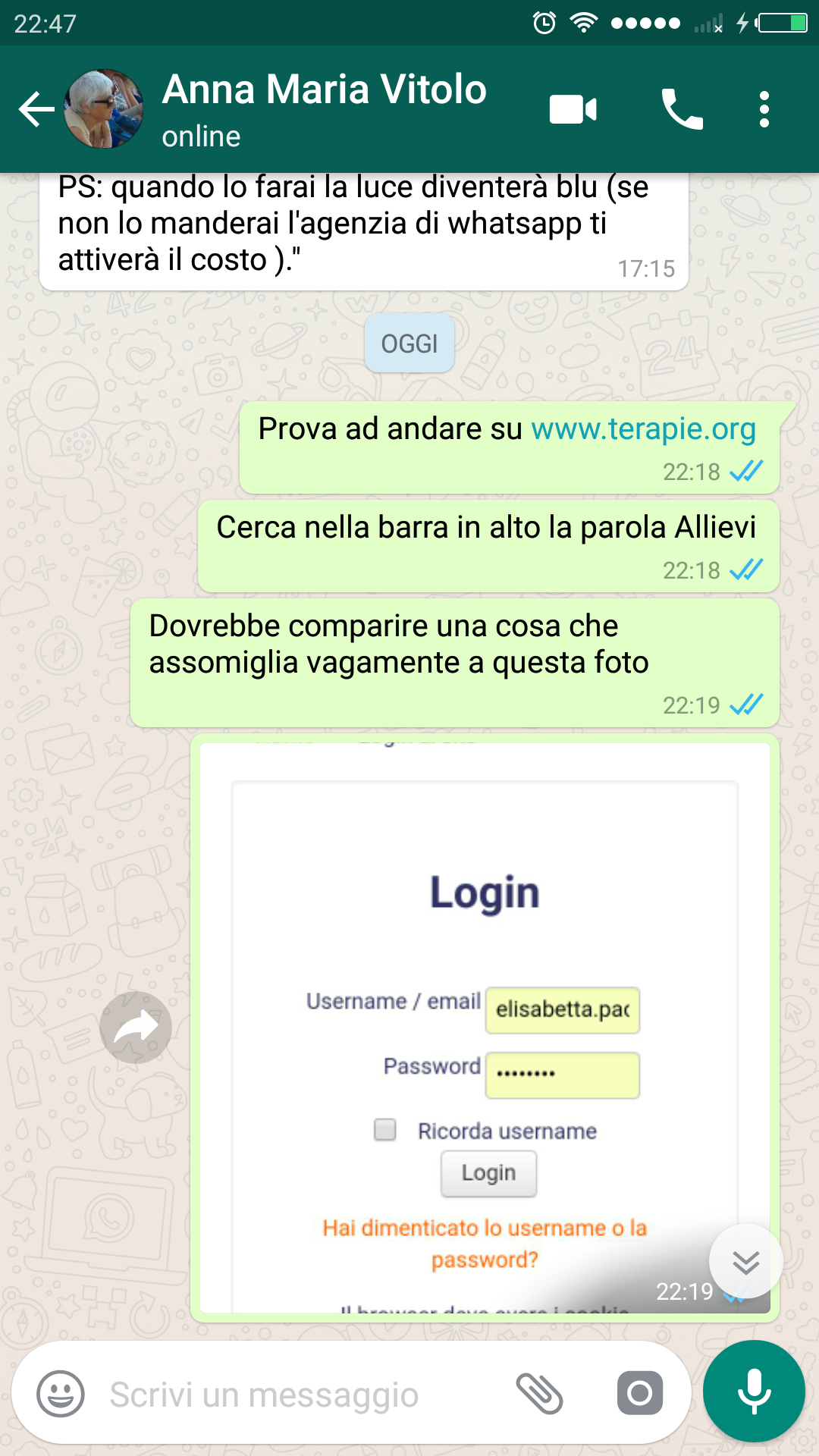Go back to the chats list
The width and height of the screenshot is (819, 1456).
click(36, 110)
